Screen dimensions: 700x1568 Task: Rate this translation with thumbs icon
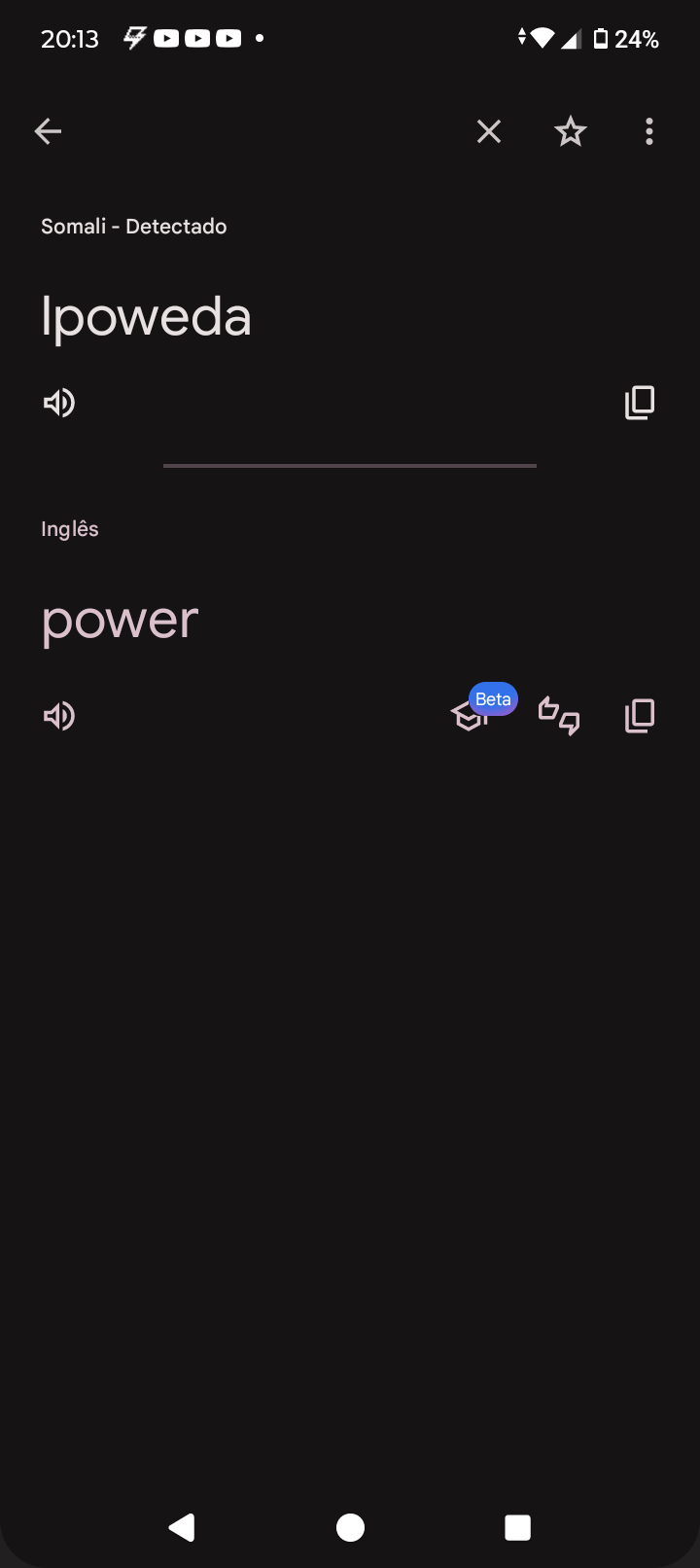(559, 717)
